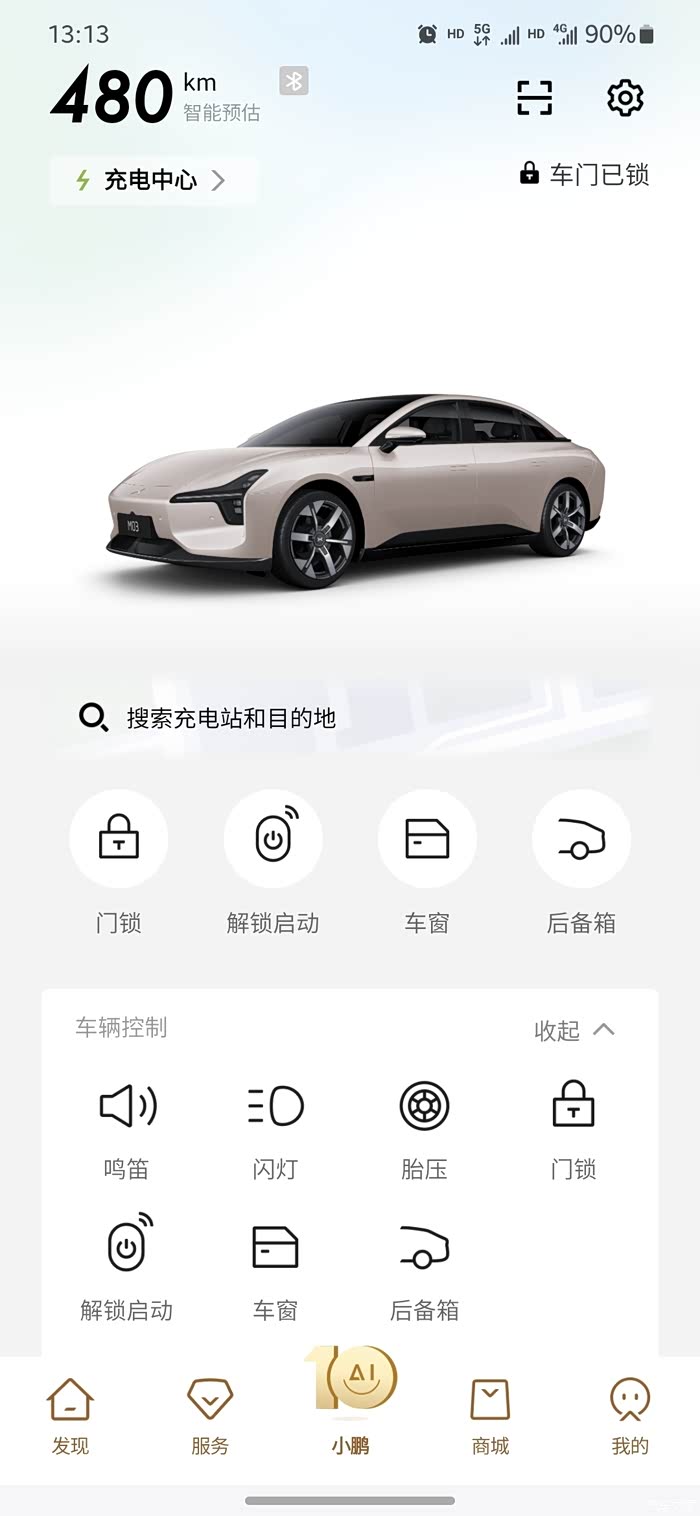Image resolution: width=700 pixels, height=1516 pixels.
Task: Tap the round 门锁 quick button
Action: click(118, 839)
